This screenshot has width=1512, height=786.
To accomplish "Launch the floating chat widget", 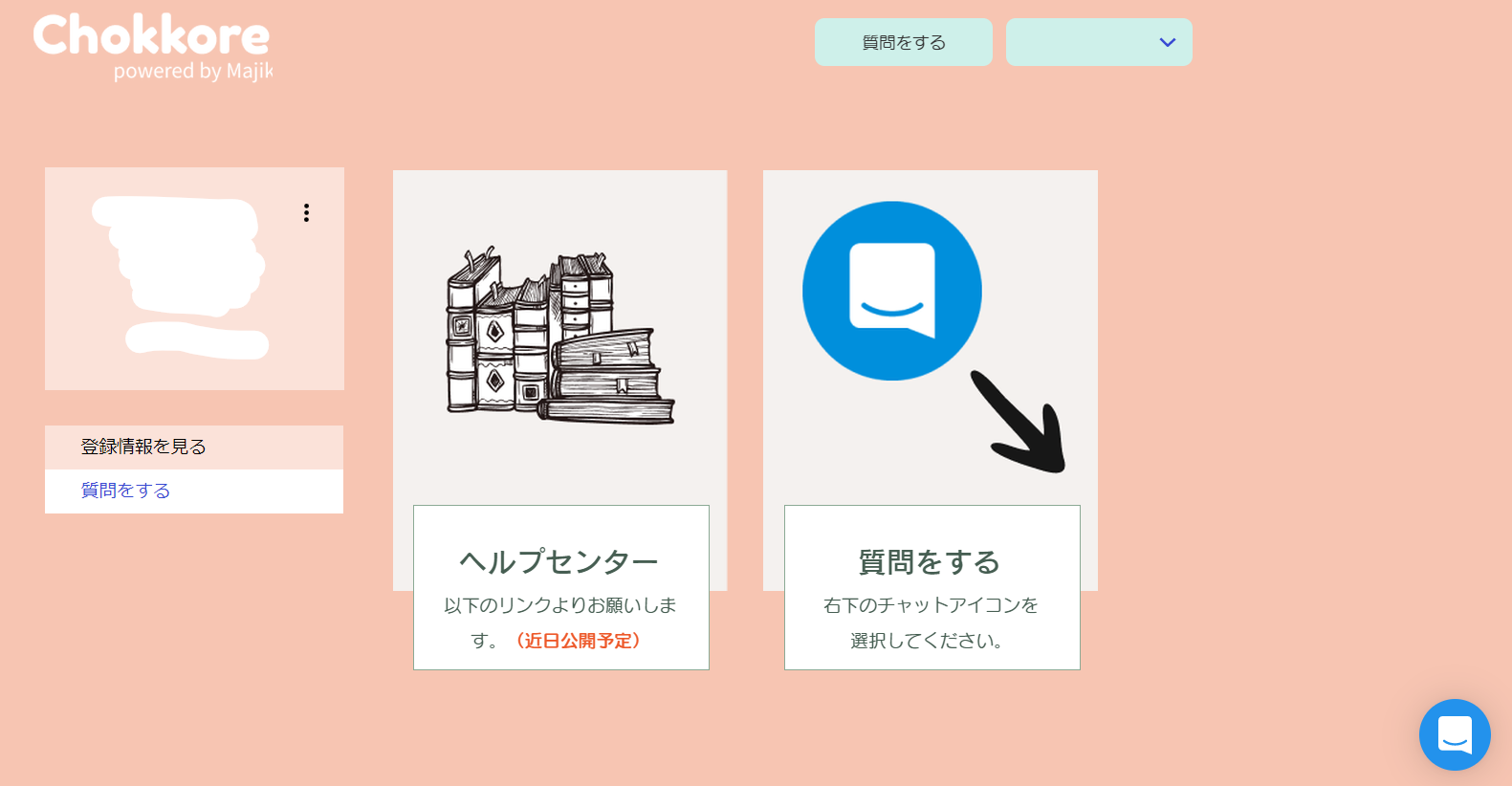I will (1454, 734).
